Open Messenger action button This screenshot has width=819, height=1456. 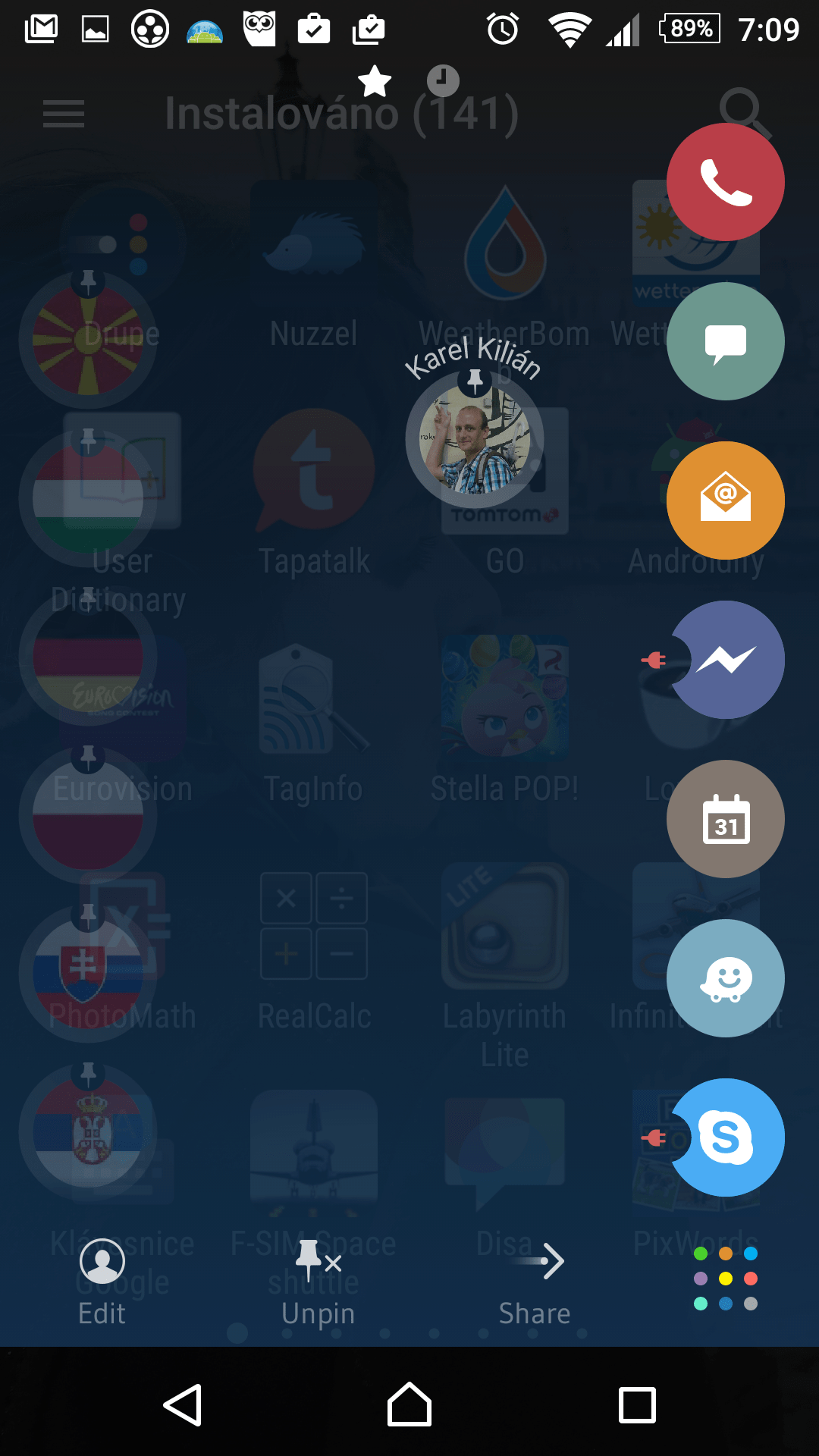click(726, 660)
